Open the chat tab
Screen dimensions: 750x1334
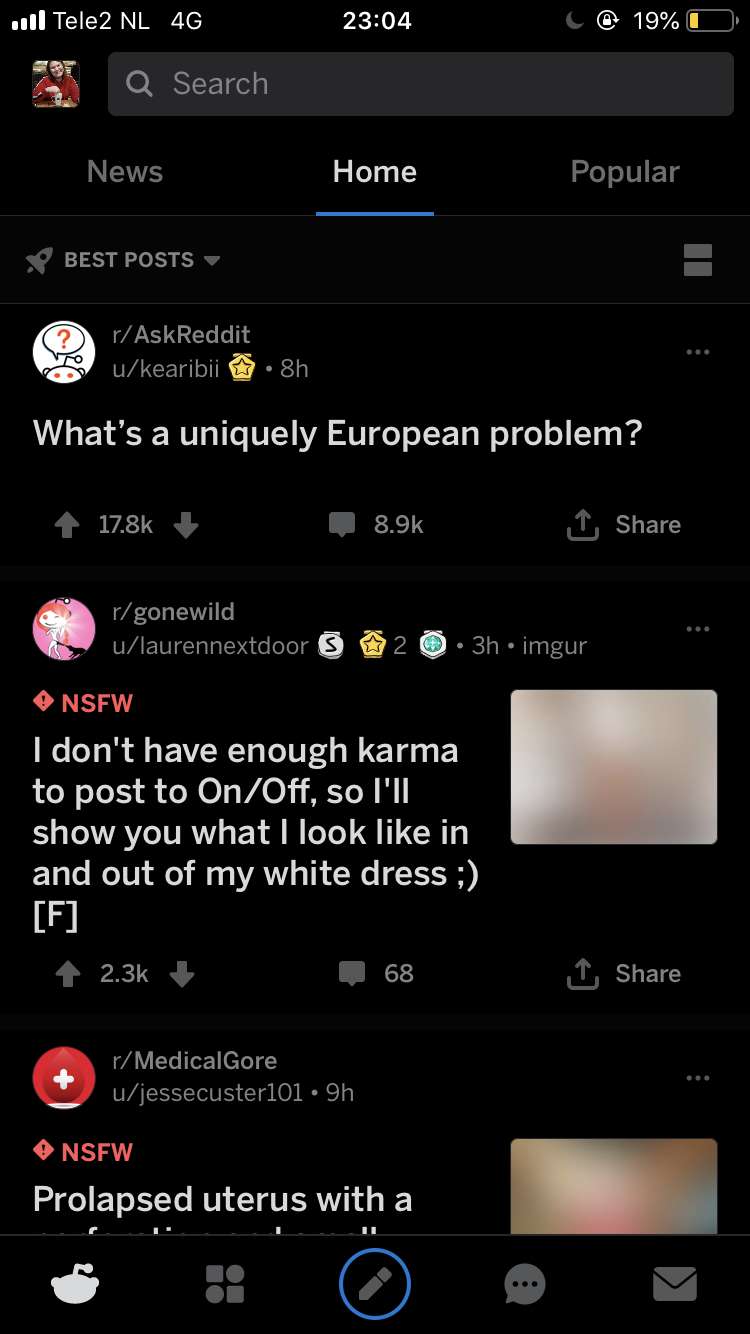click(525, 1284)
